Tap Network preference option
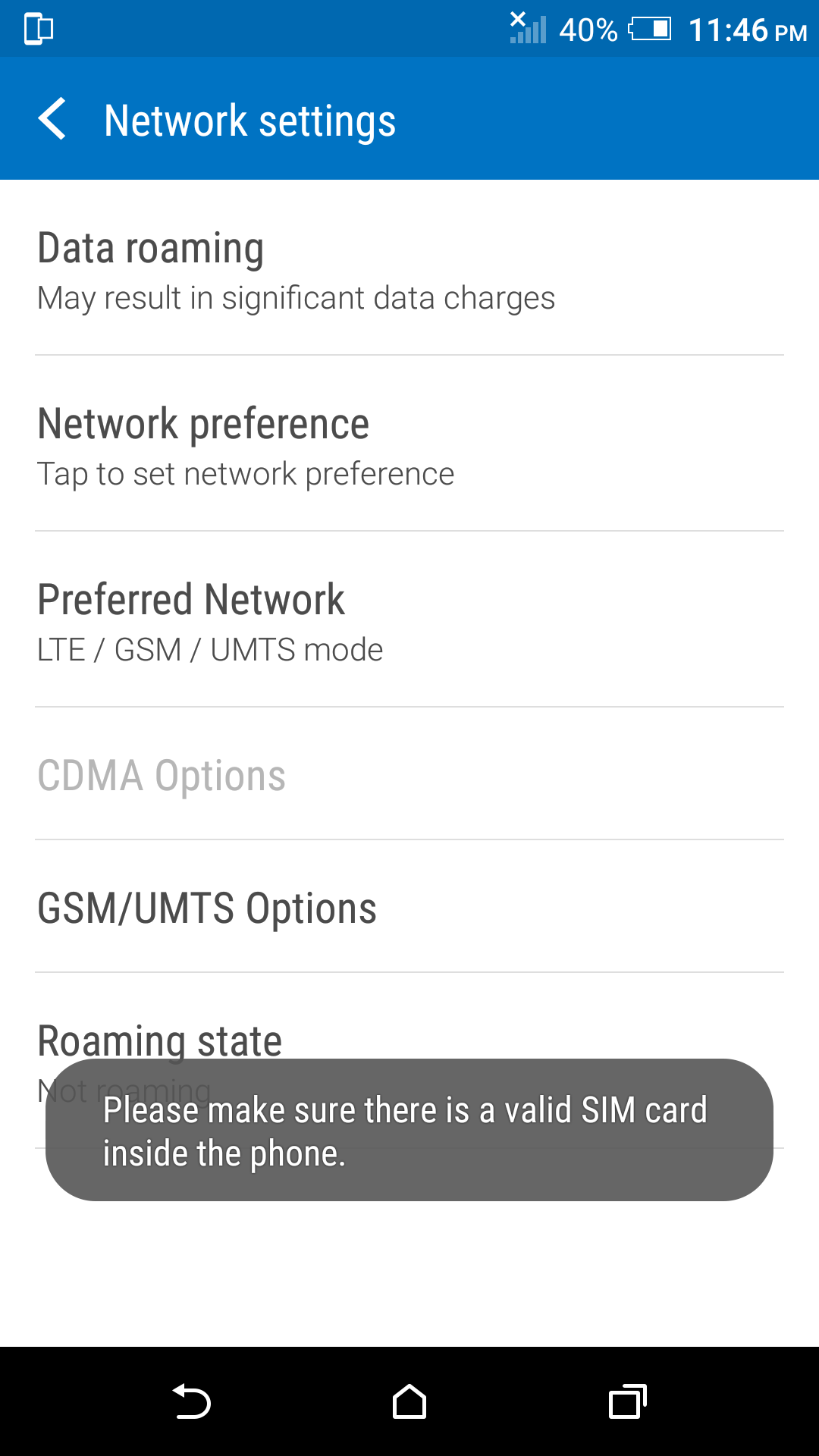Screen dimensions: 819x1456 pyautogui.click(x=409, y=446)
